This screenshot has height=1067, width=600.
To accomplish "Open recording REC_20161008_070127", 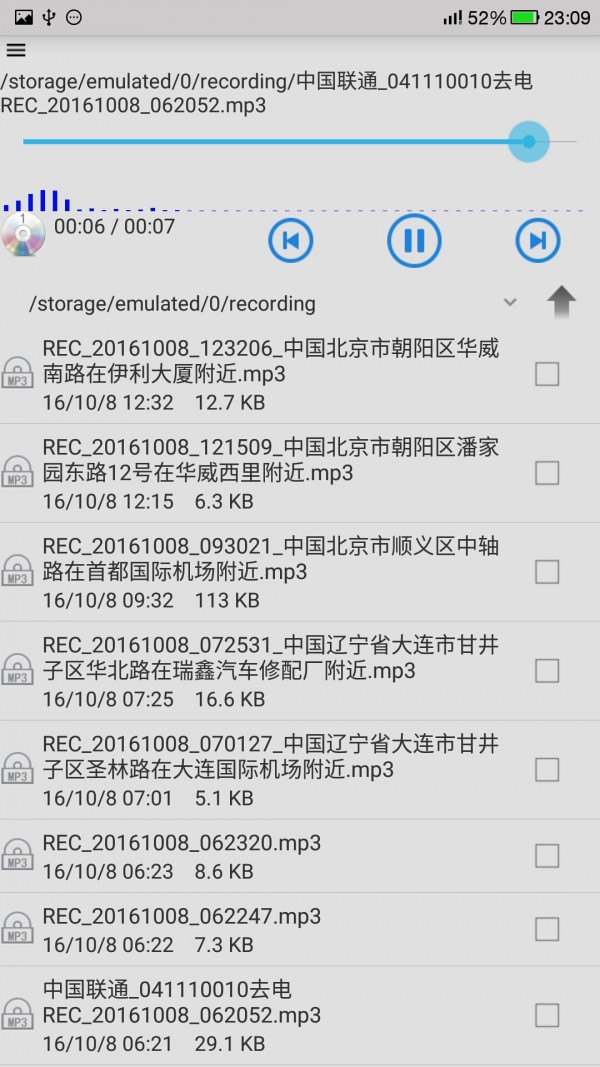I will click(x=270, y=770).
